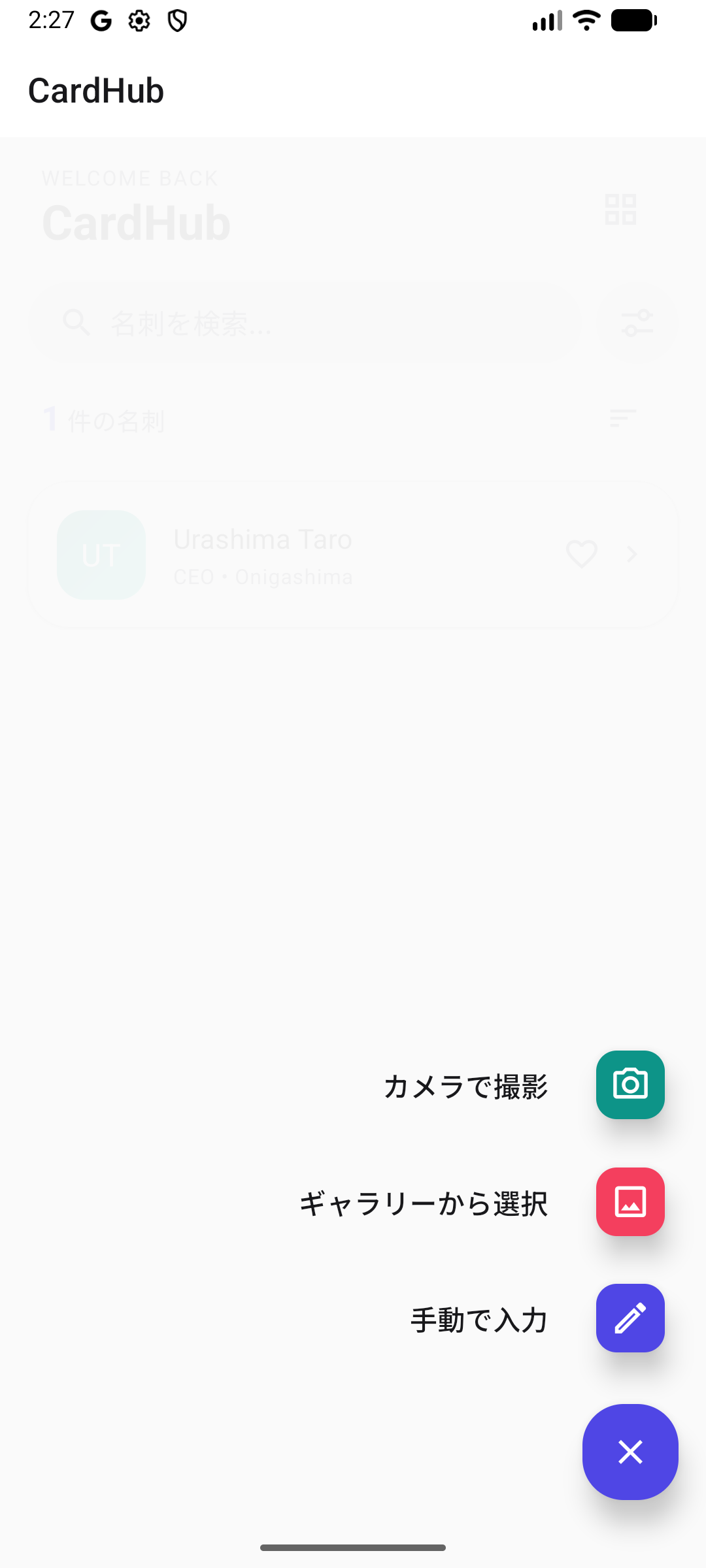Open the sort order icon

click(622, 417)
